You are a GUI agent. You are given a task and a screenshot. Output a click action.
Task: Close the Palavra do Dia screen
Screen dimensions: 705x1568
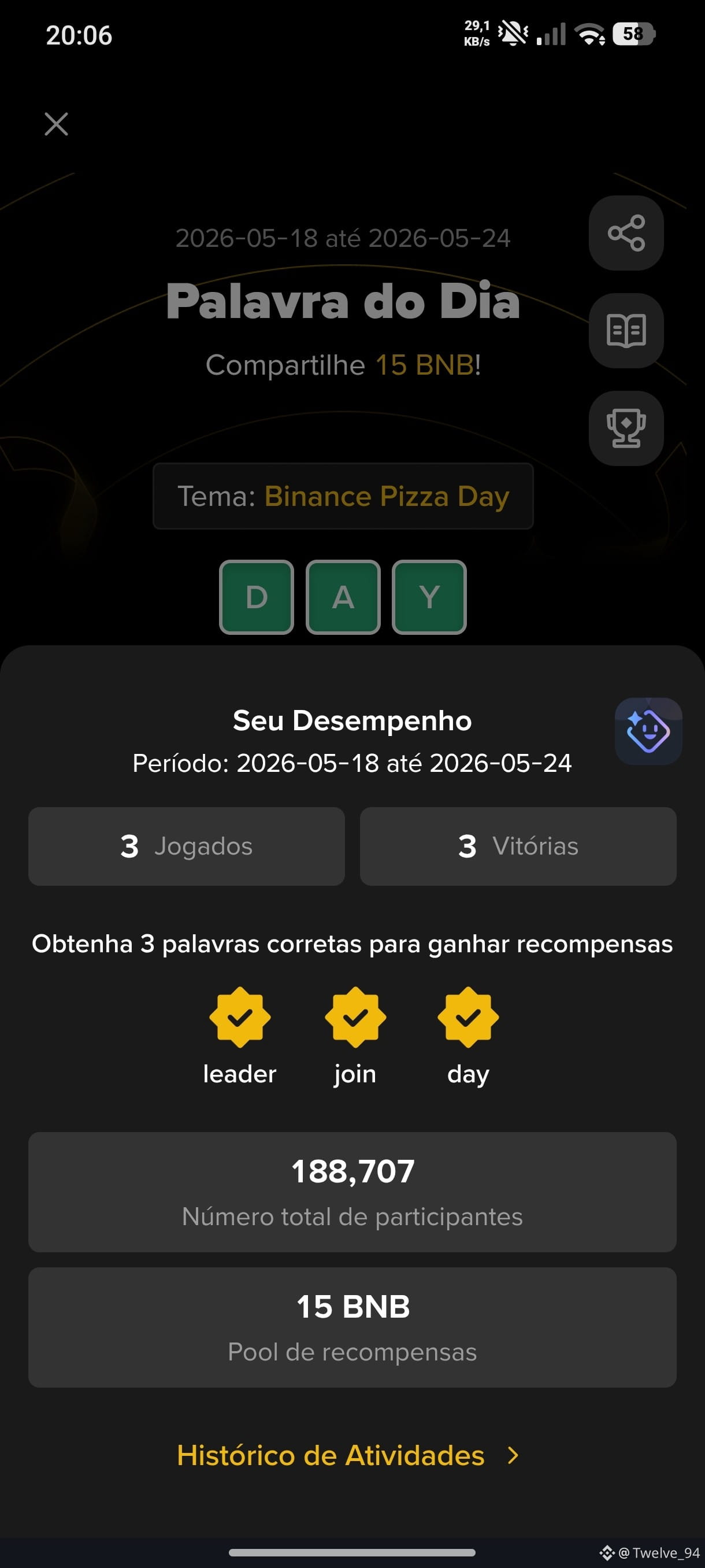(x=57, y=124)
